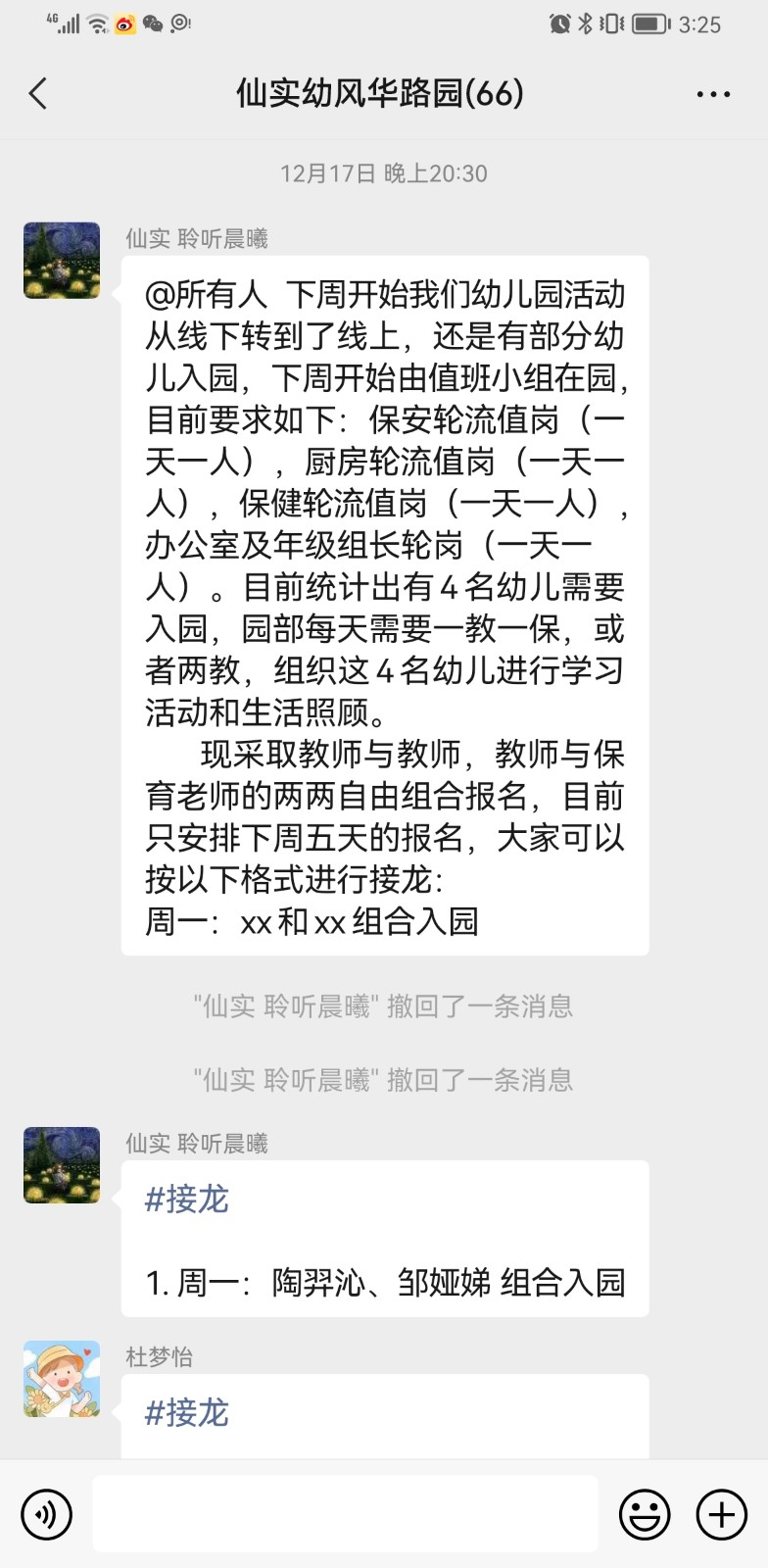Open the 接龙 message listing 周一 陶羿沁、邹娅娣

(384, 1239)
